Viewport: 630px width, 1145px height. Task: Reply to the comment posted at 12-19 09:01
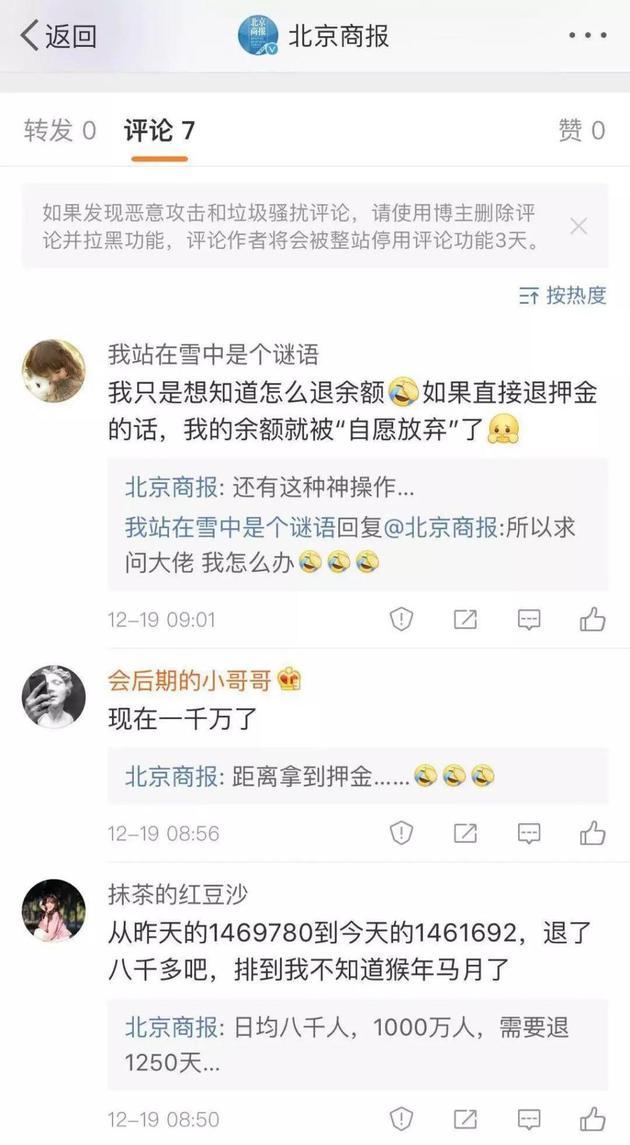[529, 620]
